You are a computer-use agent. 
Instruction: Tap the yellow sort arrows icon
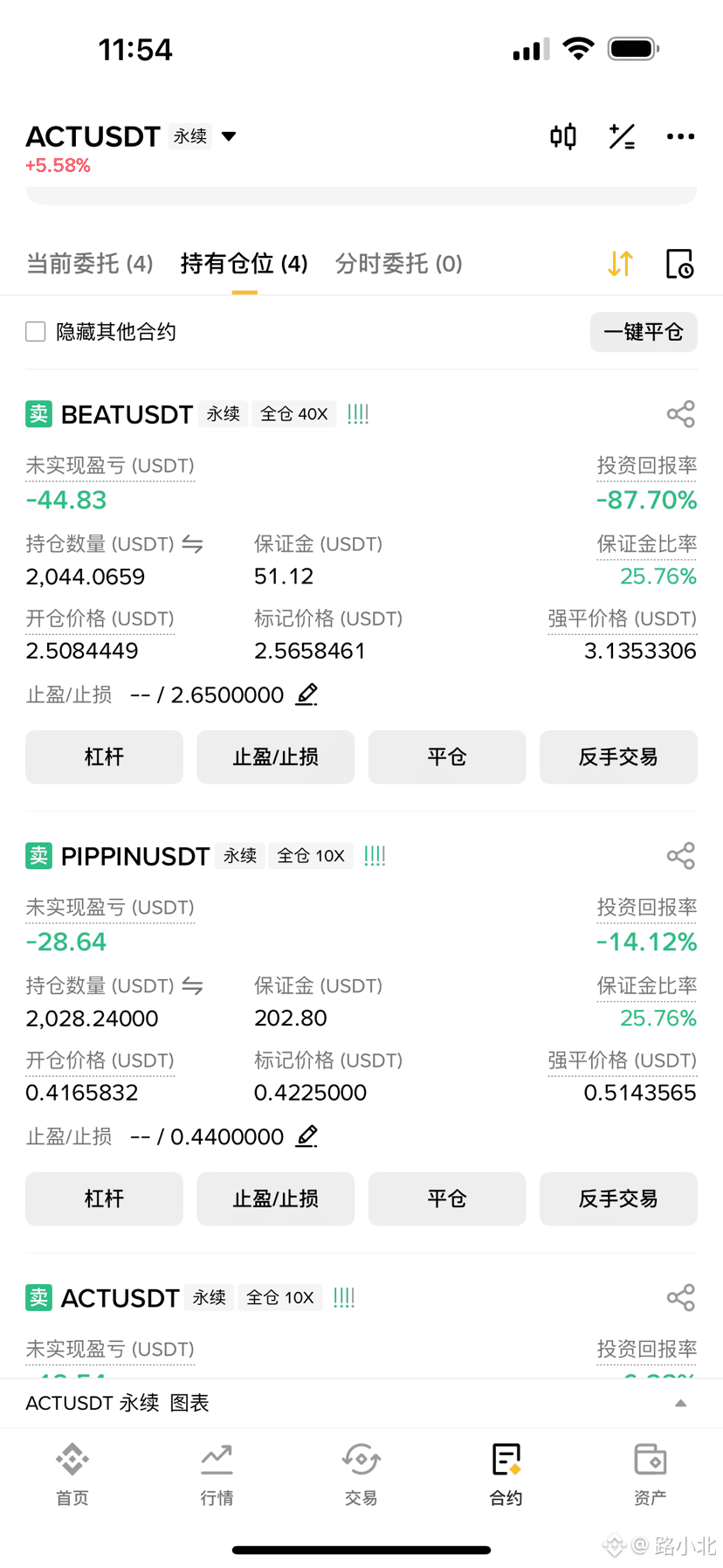point(620,264)
